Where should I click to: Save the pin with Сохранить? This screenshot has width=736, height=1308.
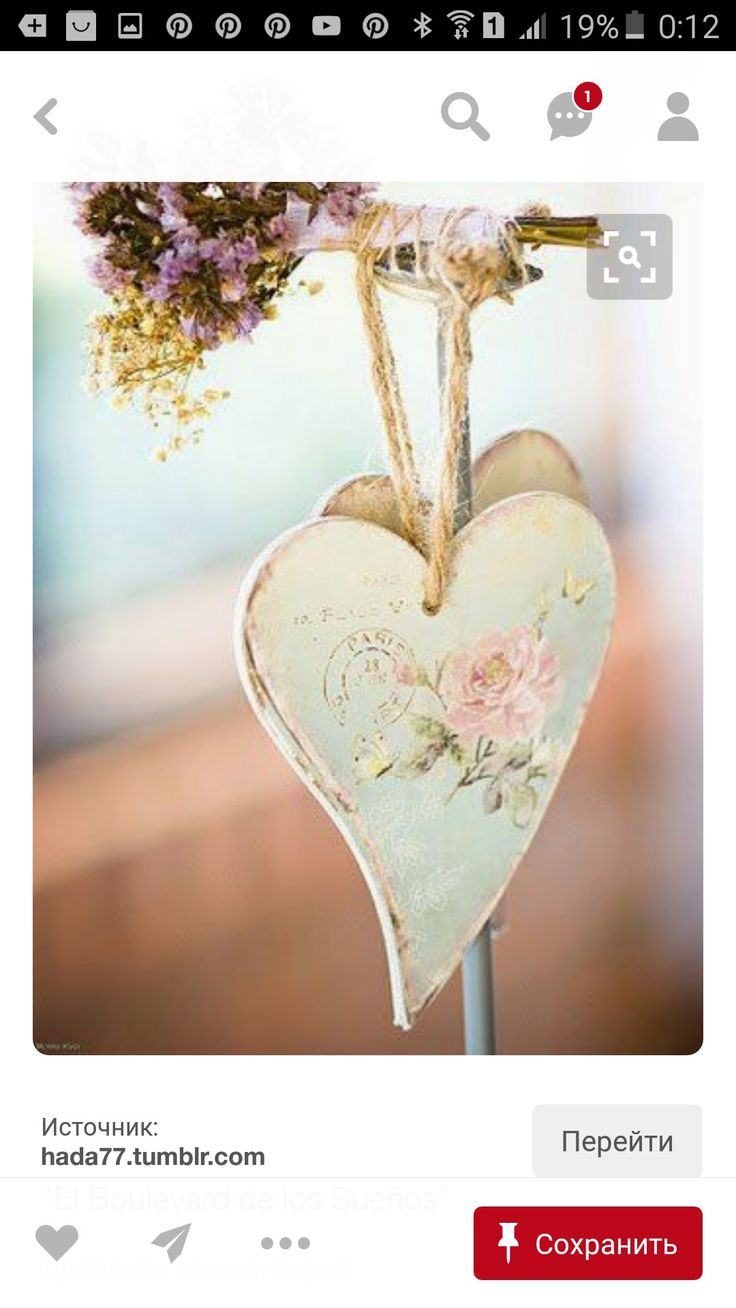click(x=587, y=1243)
